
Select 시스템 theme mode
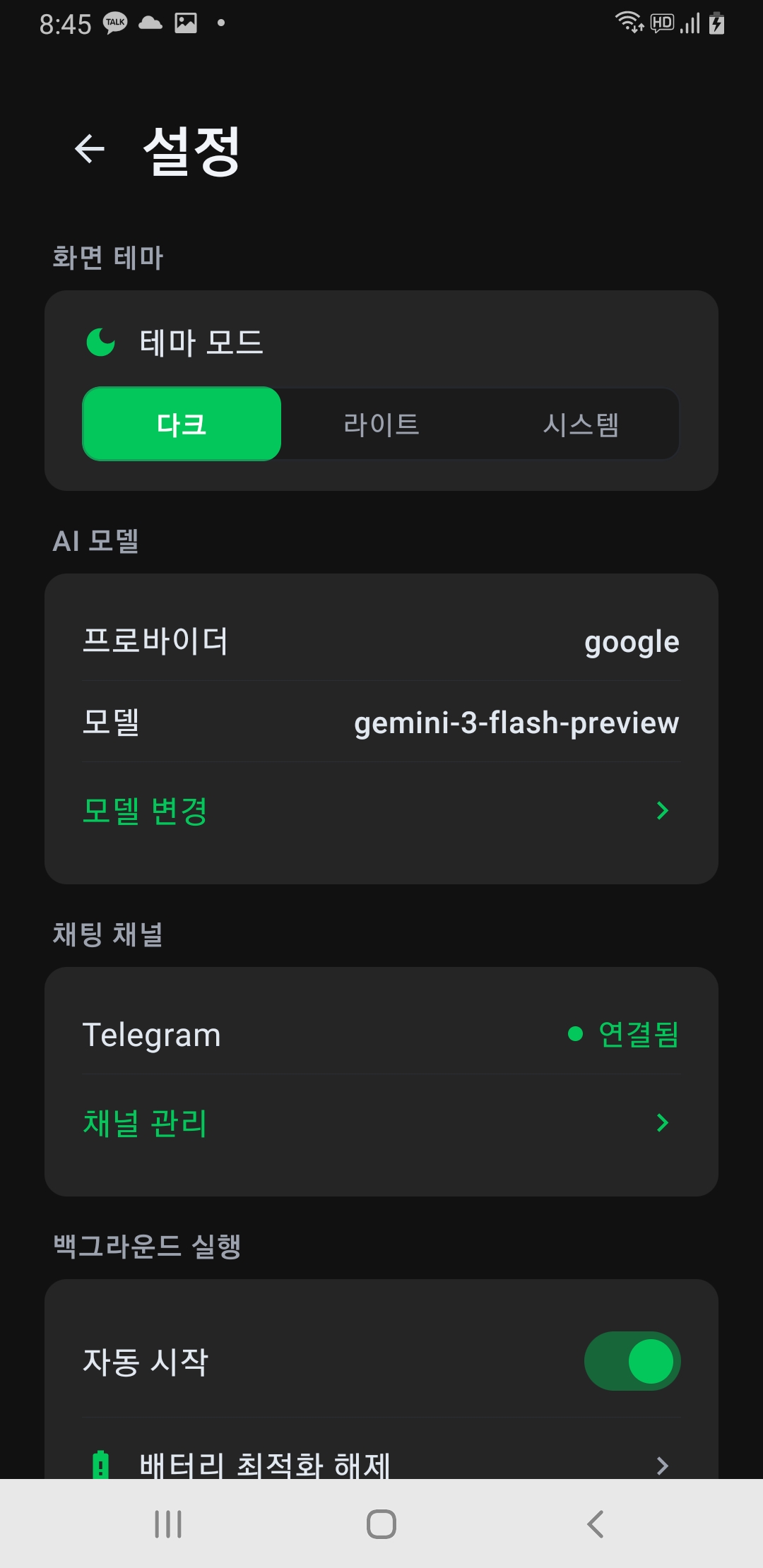pyautogui.click(x=582, y=424)
